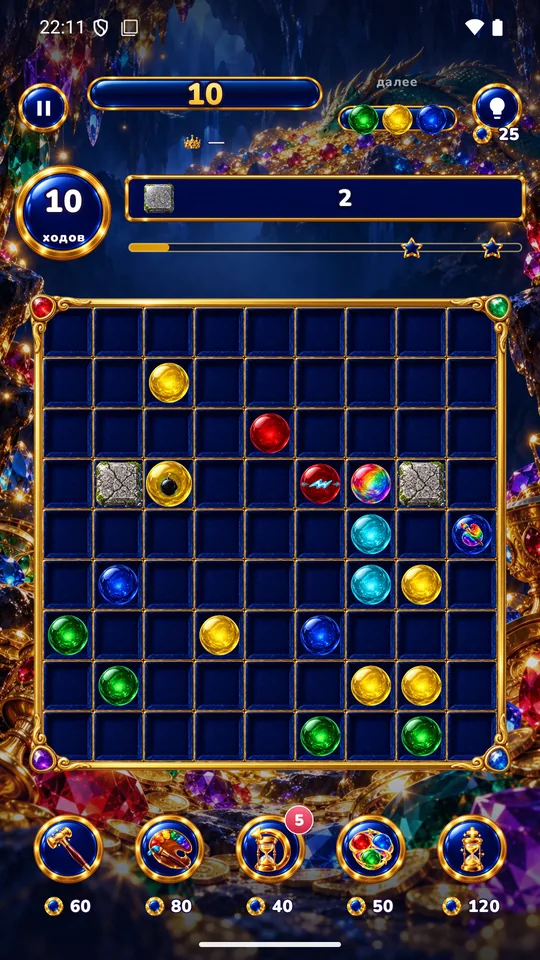Viewport: 540px width, 960px height.
Task: Select the rainbow ball next to stone
Action: 371,484
